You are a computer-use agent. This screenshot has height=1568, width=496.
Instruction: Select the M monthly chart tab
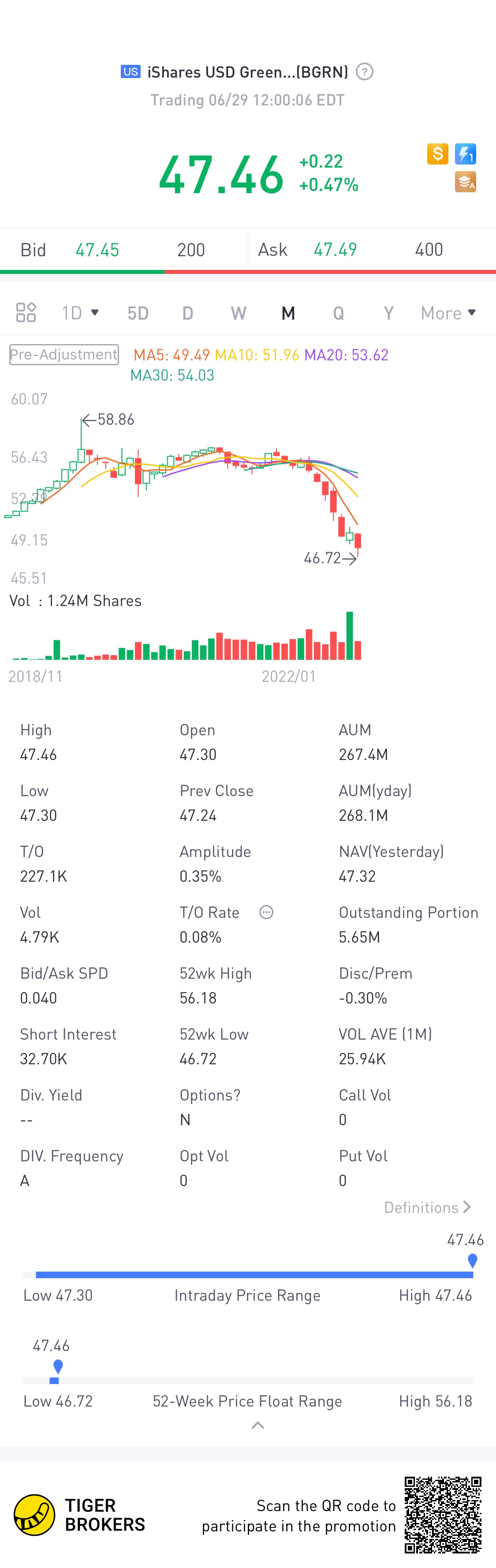click(x=288, y=313)
